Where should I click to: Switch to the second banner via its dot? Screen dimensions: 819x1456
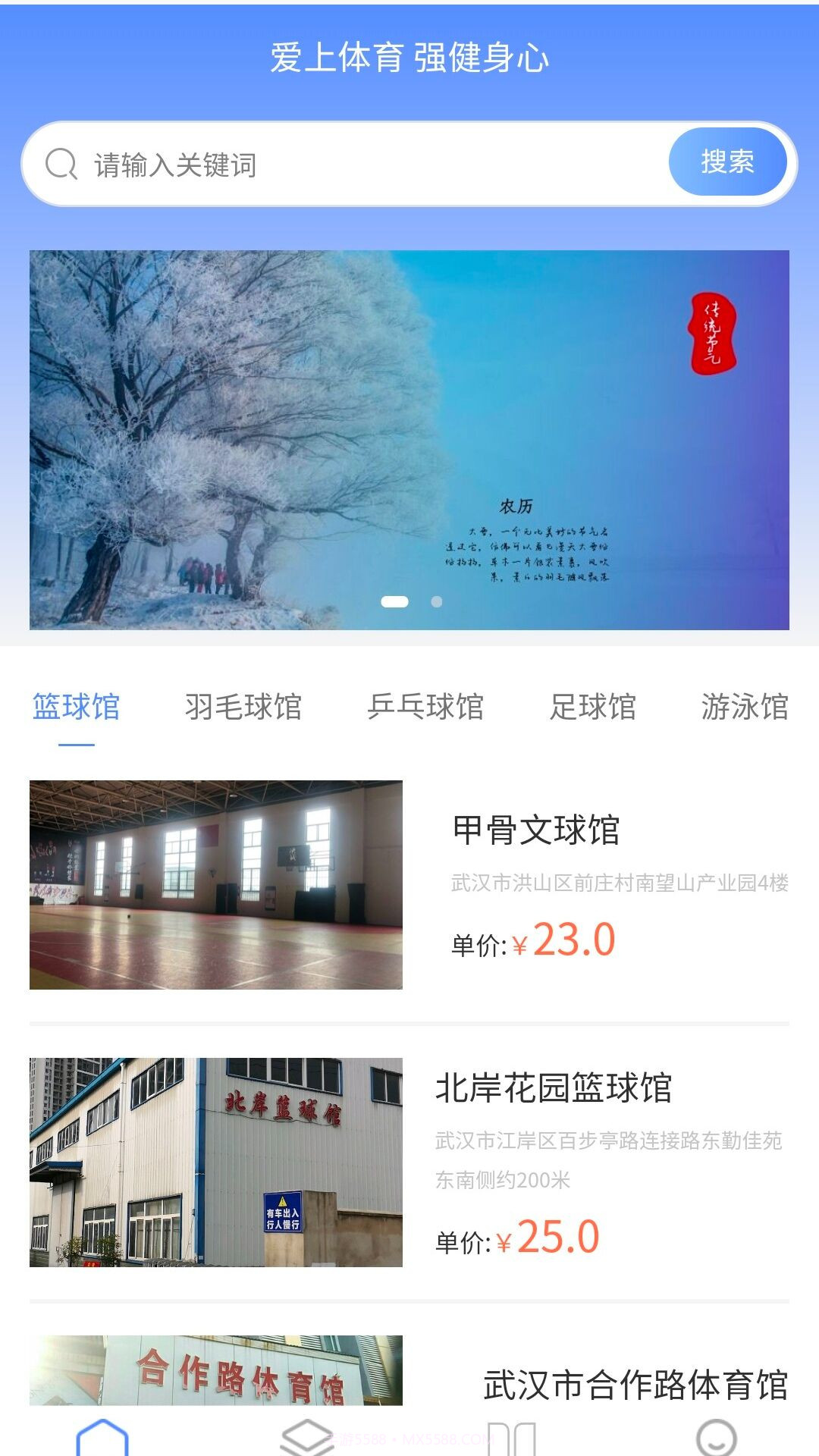pos(437,600)
